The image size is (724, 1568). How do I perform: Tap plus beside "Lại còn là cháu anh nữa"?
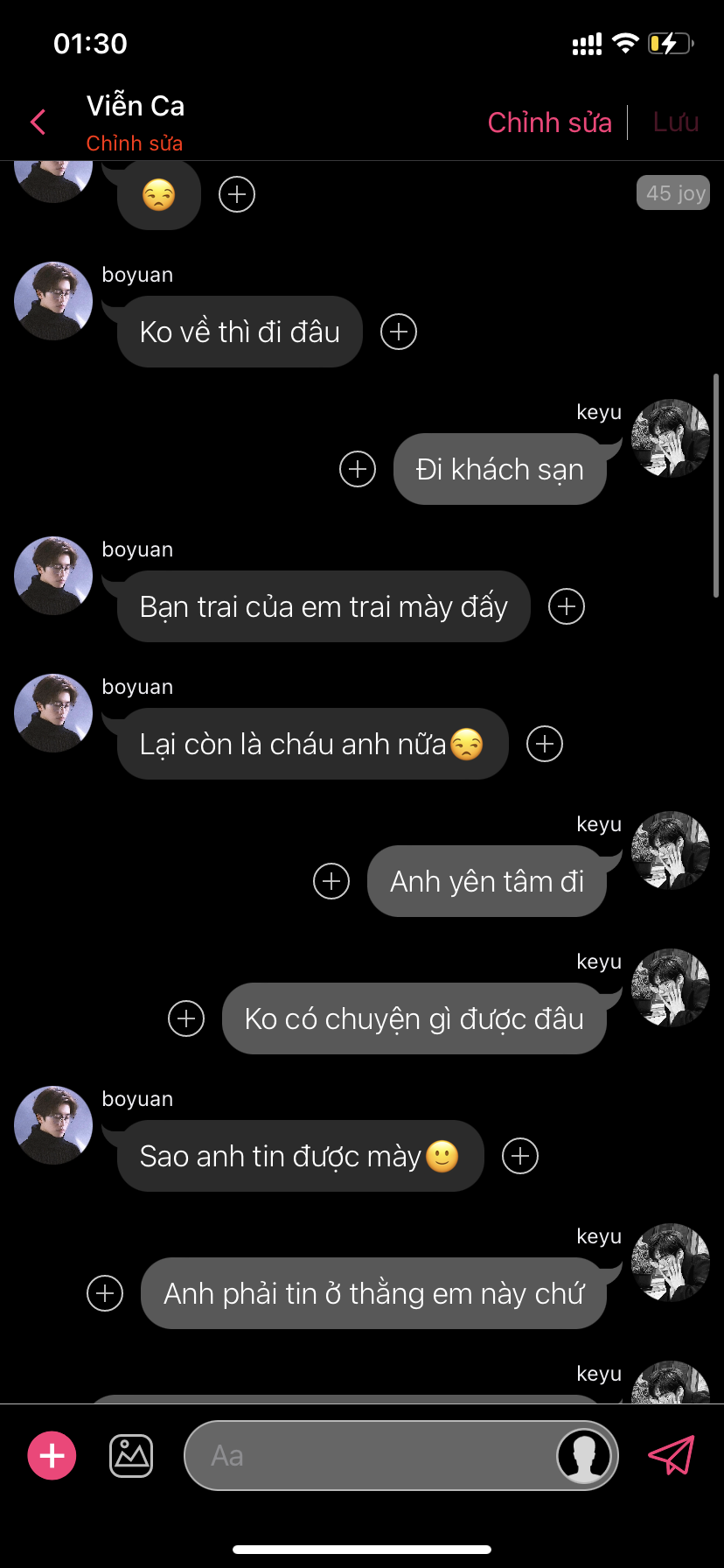tap(545, 744)
